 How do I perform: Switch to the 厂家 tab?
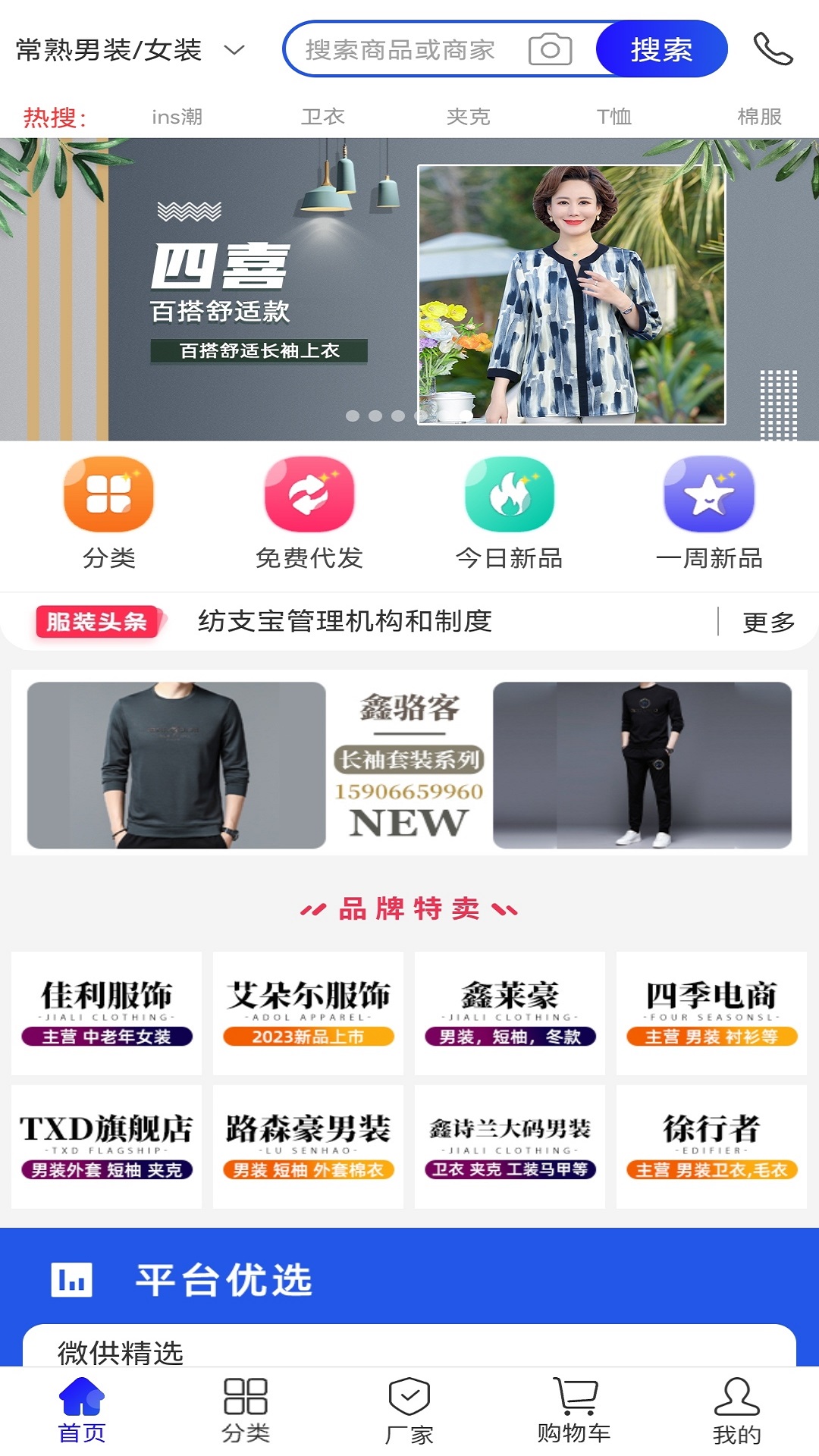coord(409,1410)
